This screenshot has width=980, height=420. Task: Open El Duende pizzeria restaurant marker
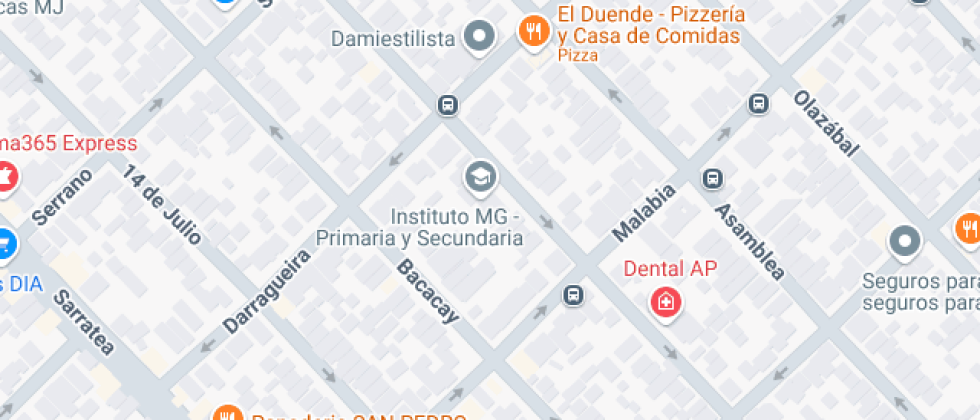[534, 32]
